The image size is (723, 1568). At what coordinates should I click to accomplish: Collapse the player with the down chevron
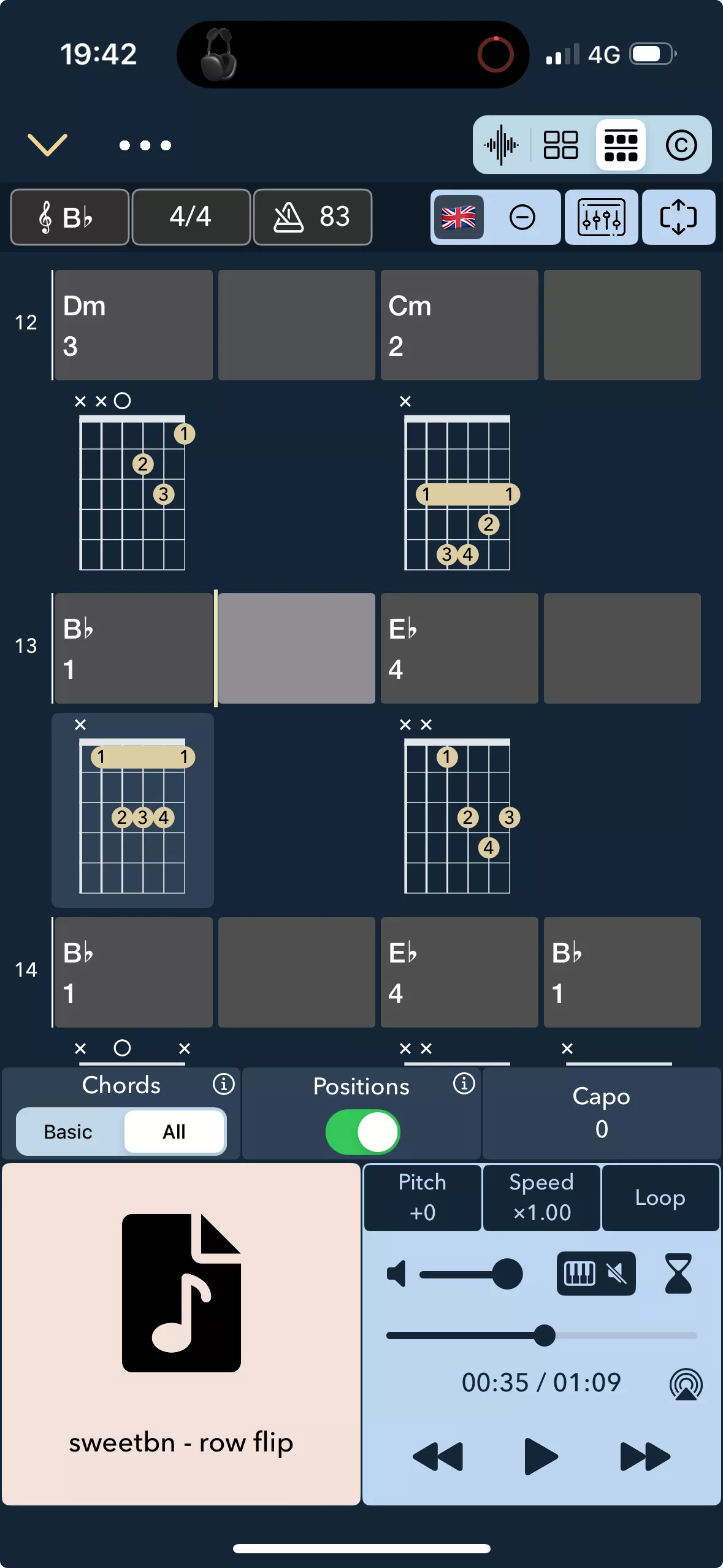(x=48, y=145)
